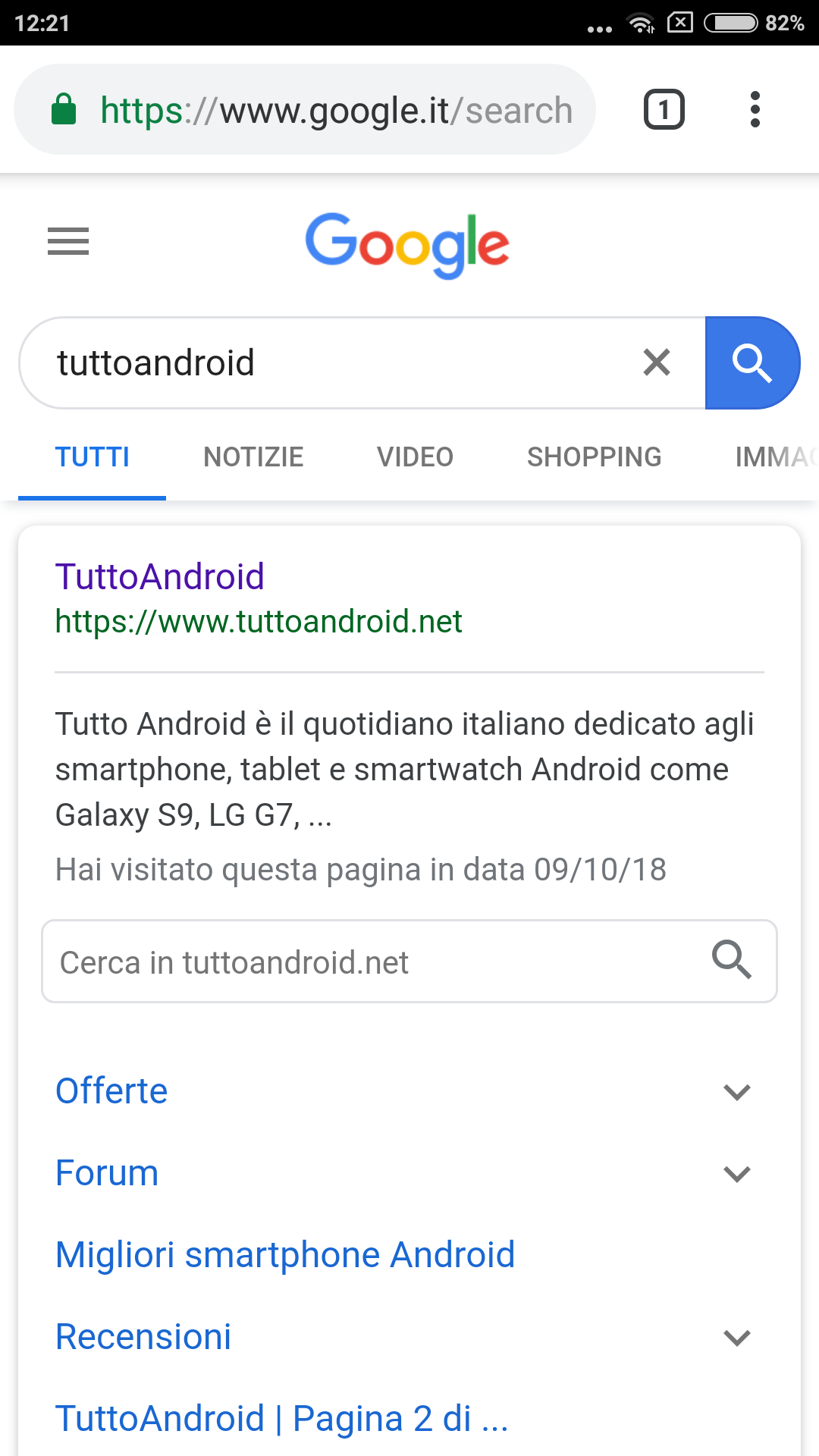Open Google's hamburger side menu
The width and height of the screenshot is (819, 1456).
[x=68, y=241]
